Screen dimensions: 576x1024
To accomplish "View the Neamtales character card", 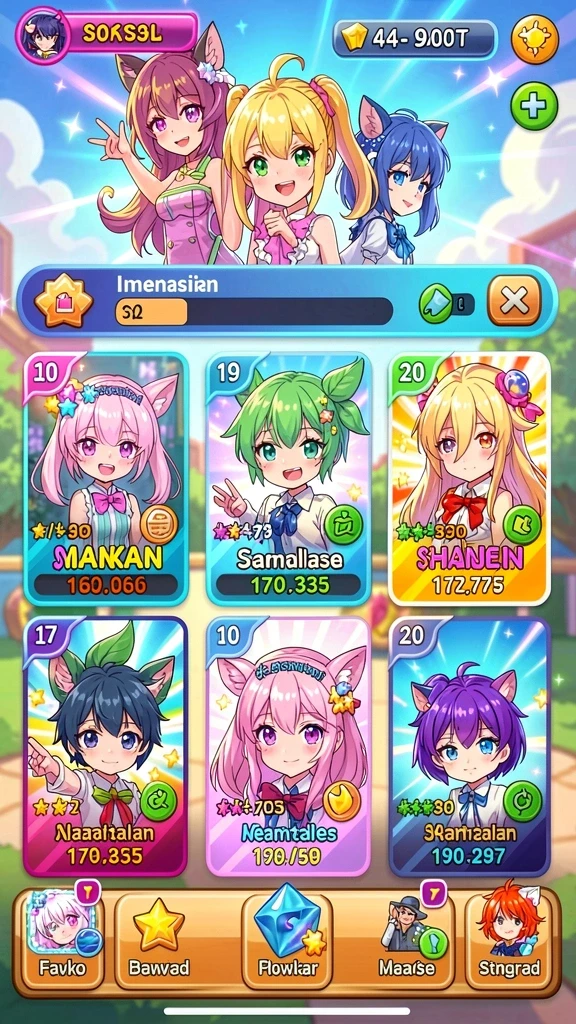I will coord(288,746).
